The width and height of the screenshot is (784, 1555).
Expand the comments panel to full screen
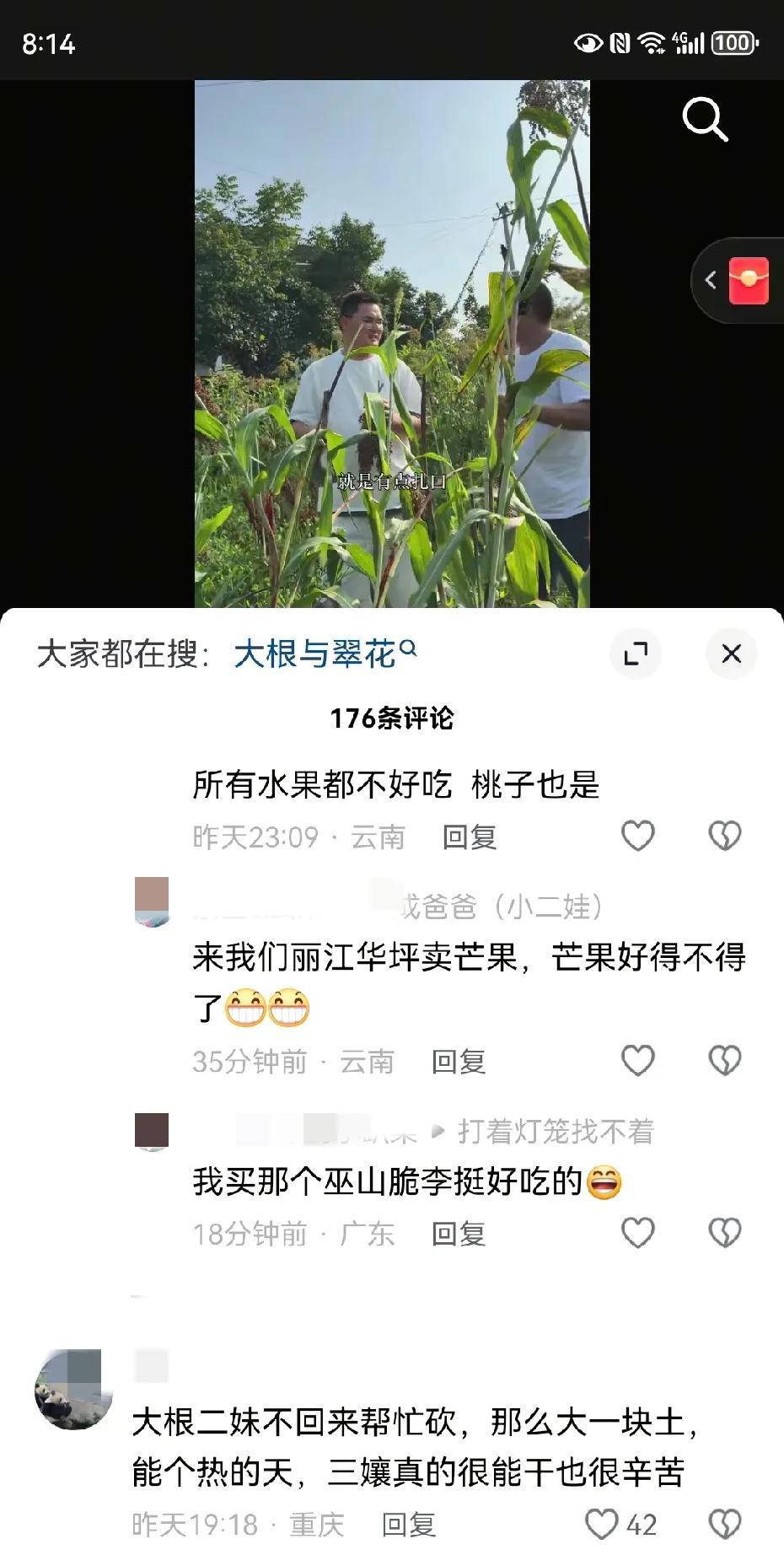pos(636,654)
